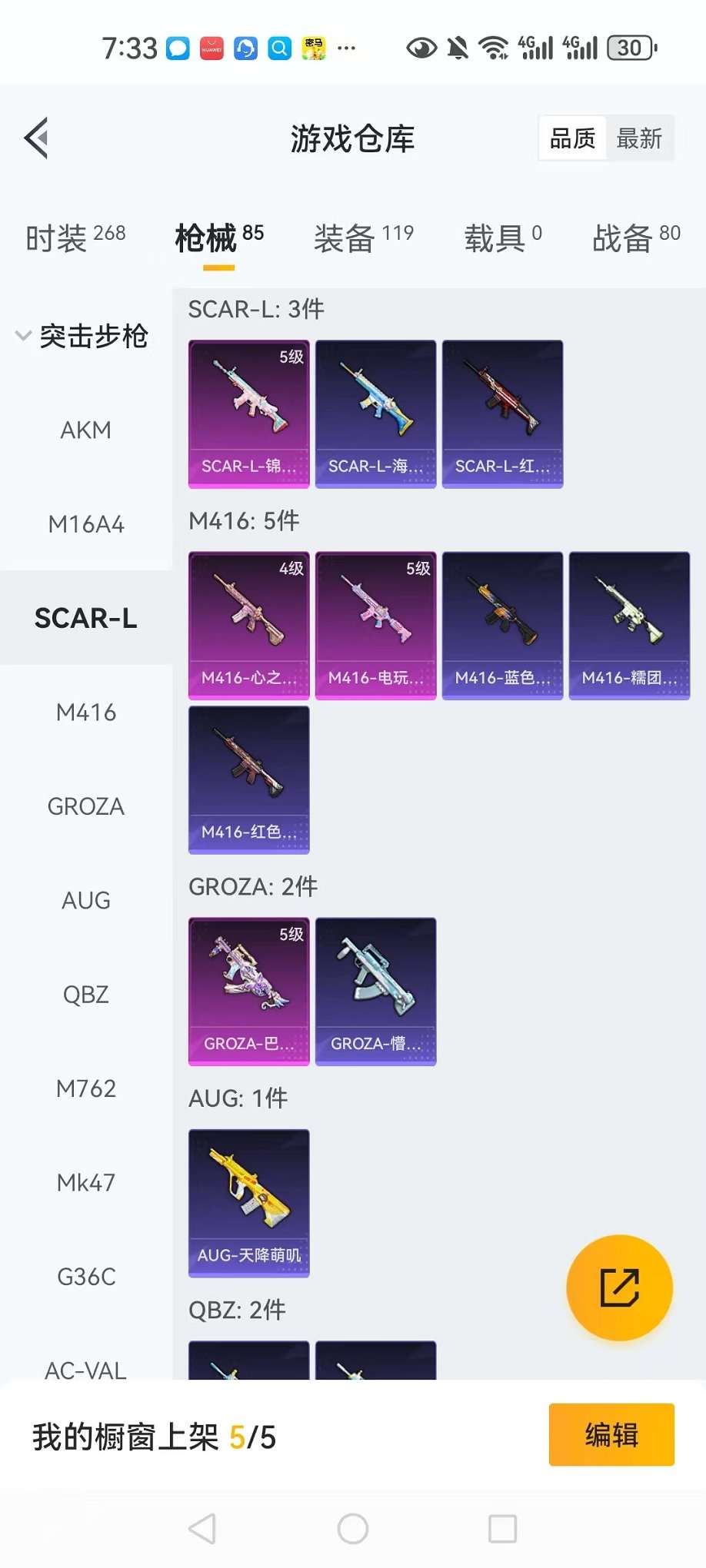
Task: Open the M416-电玩... skin tile
Action: [375, 625]
